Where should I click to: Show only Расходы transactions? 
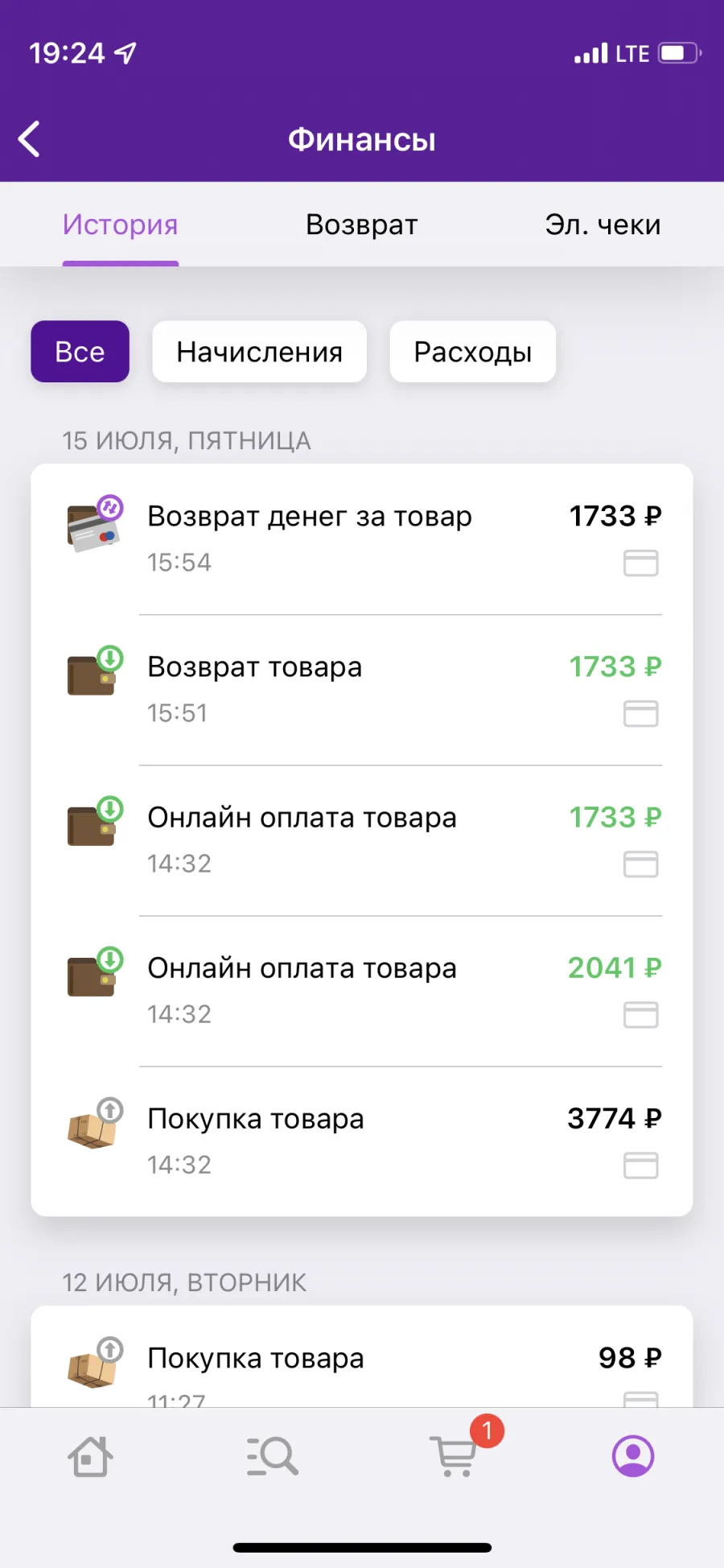click(473, 352)
